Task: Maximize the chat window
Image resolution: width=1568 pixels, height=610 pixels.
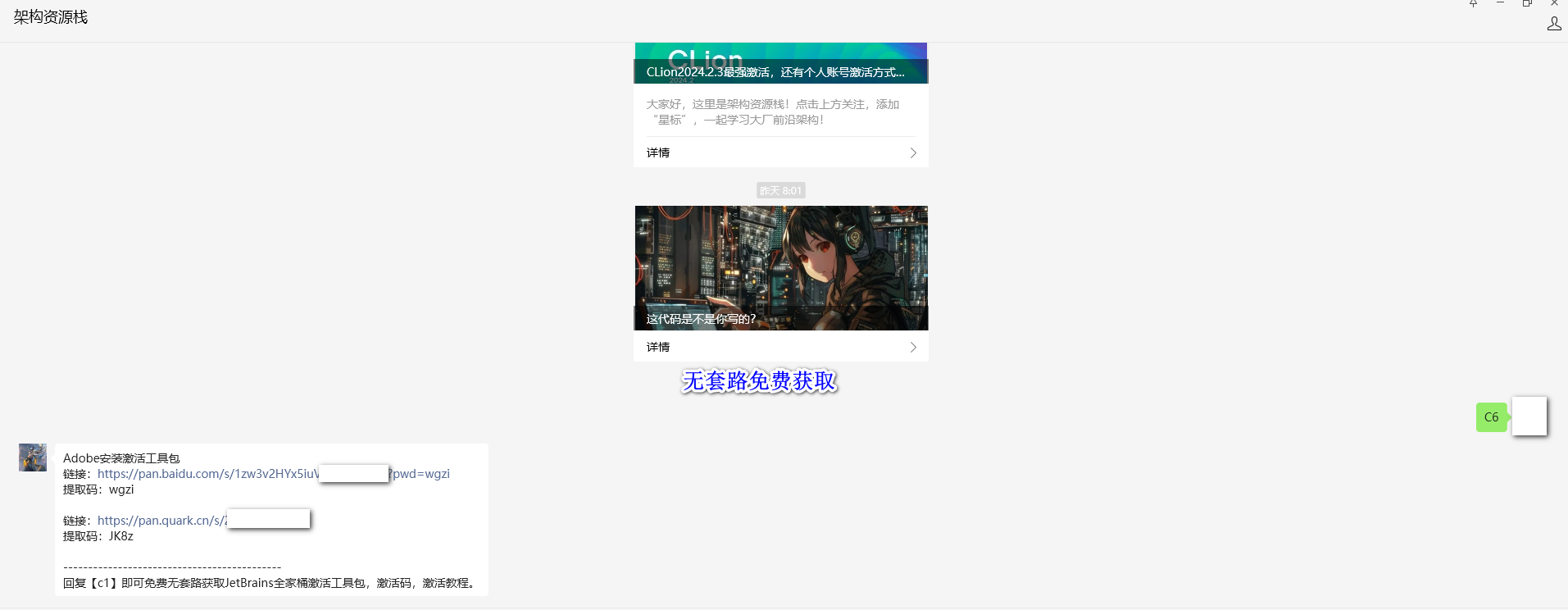Action: tap(1527, 3)
